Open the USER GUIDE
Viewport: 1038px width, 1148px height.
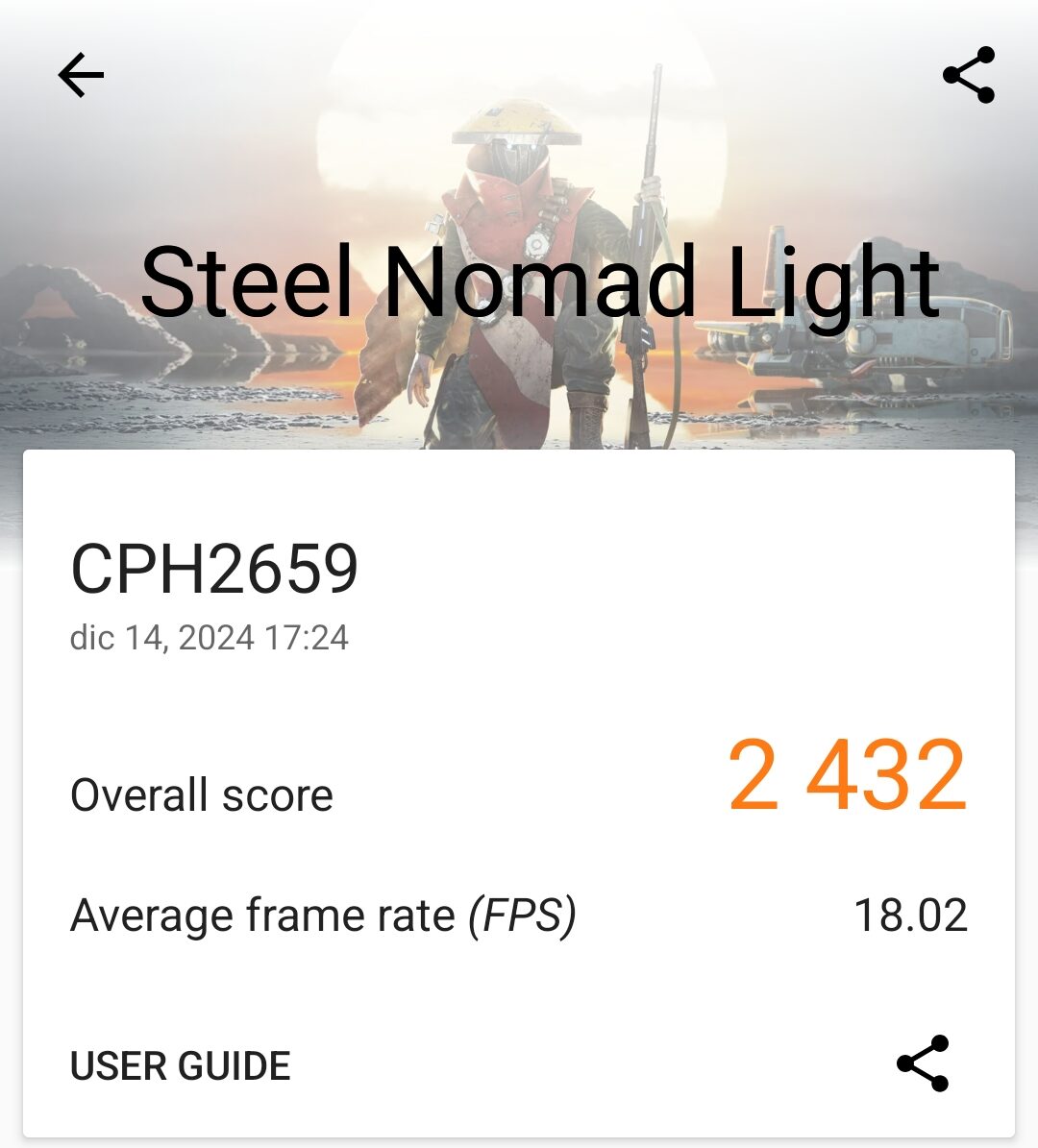181,1065
